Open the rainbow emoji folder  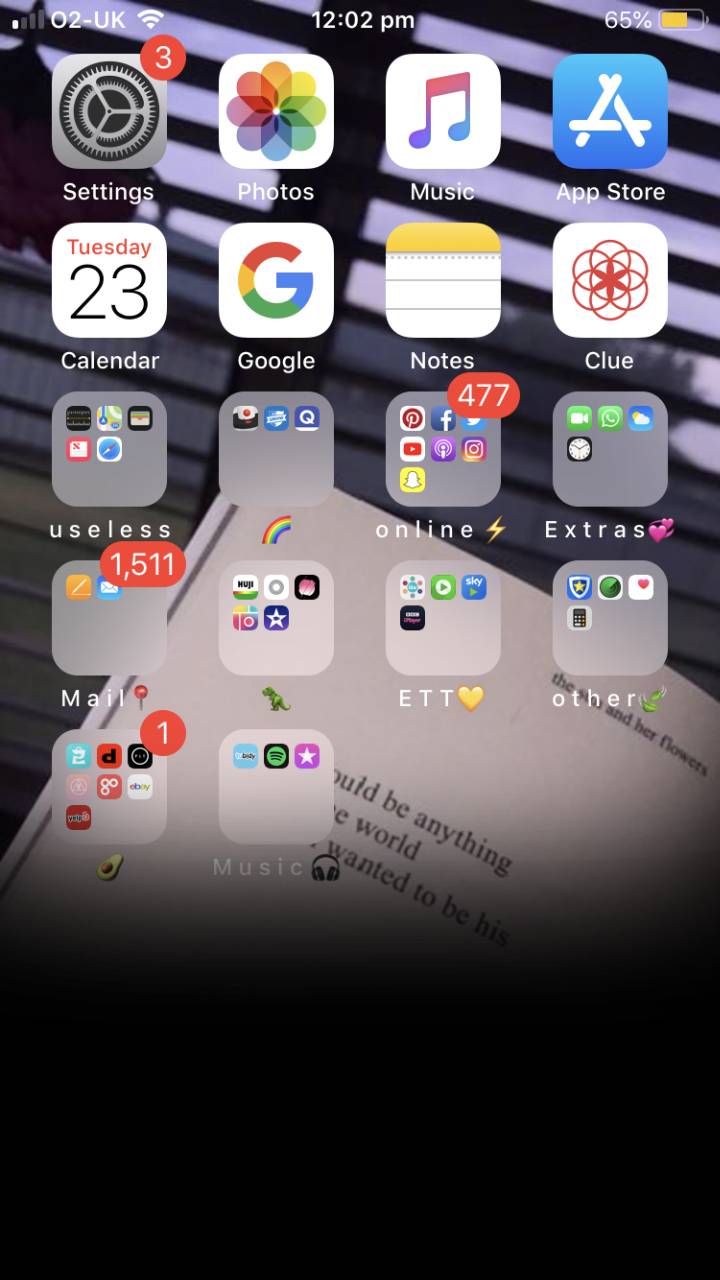pos(276,449)
